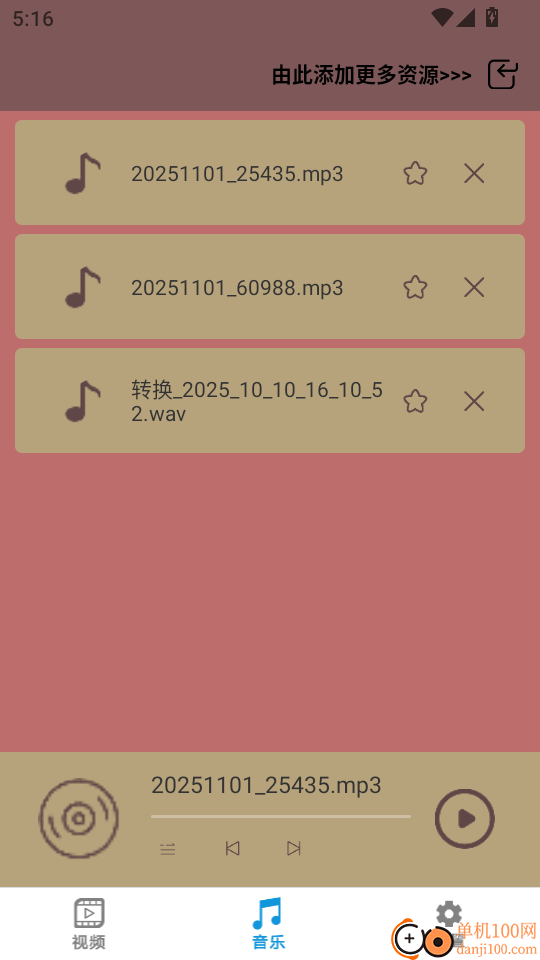Change the playback order mode
The height and width of the screenshot is (960, 540).
click(x=168, y=849)
